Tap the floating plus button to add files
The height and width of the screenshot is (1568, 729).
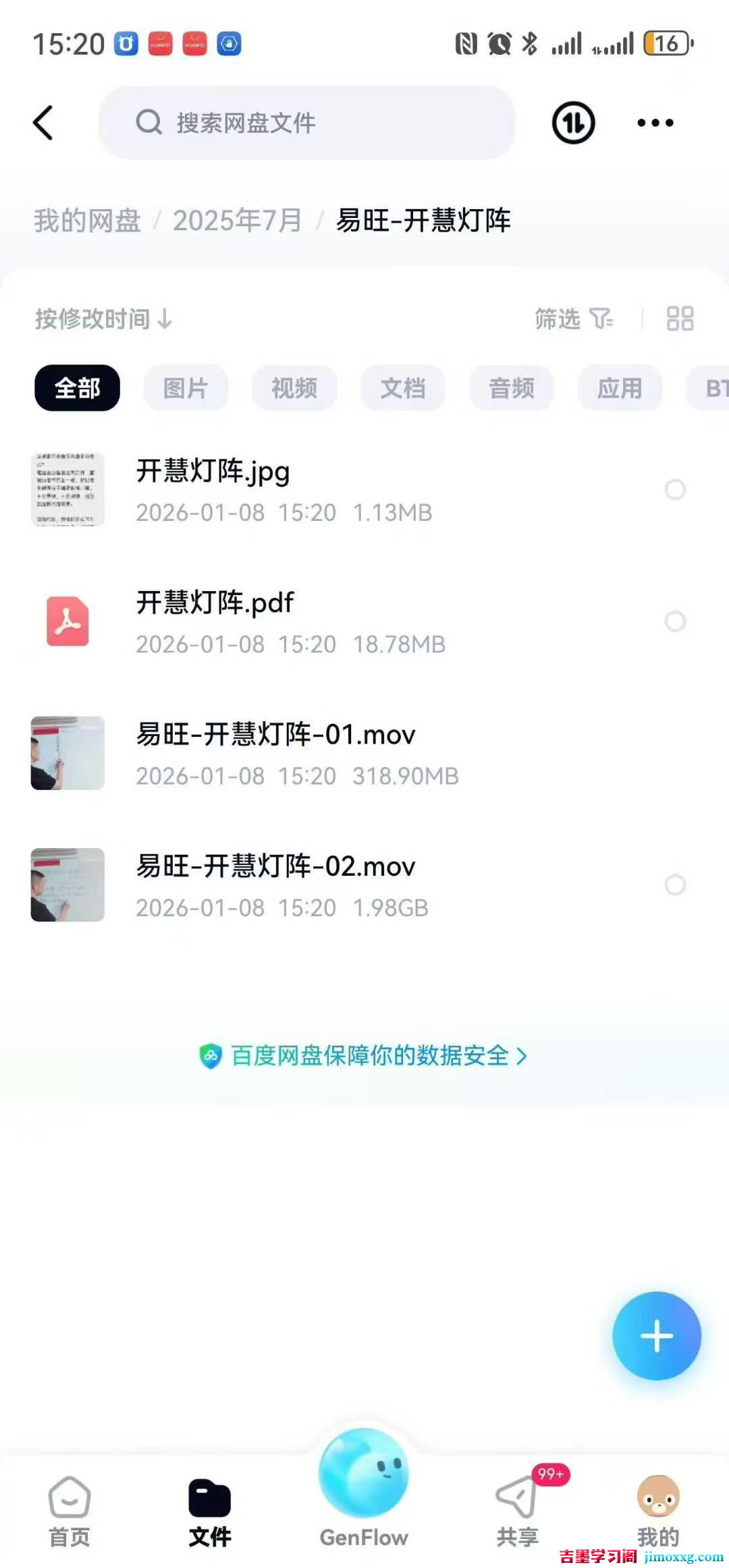point(656,1336)
